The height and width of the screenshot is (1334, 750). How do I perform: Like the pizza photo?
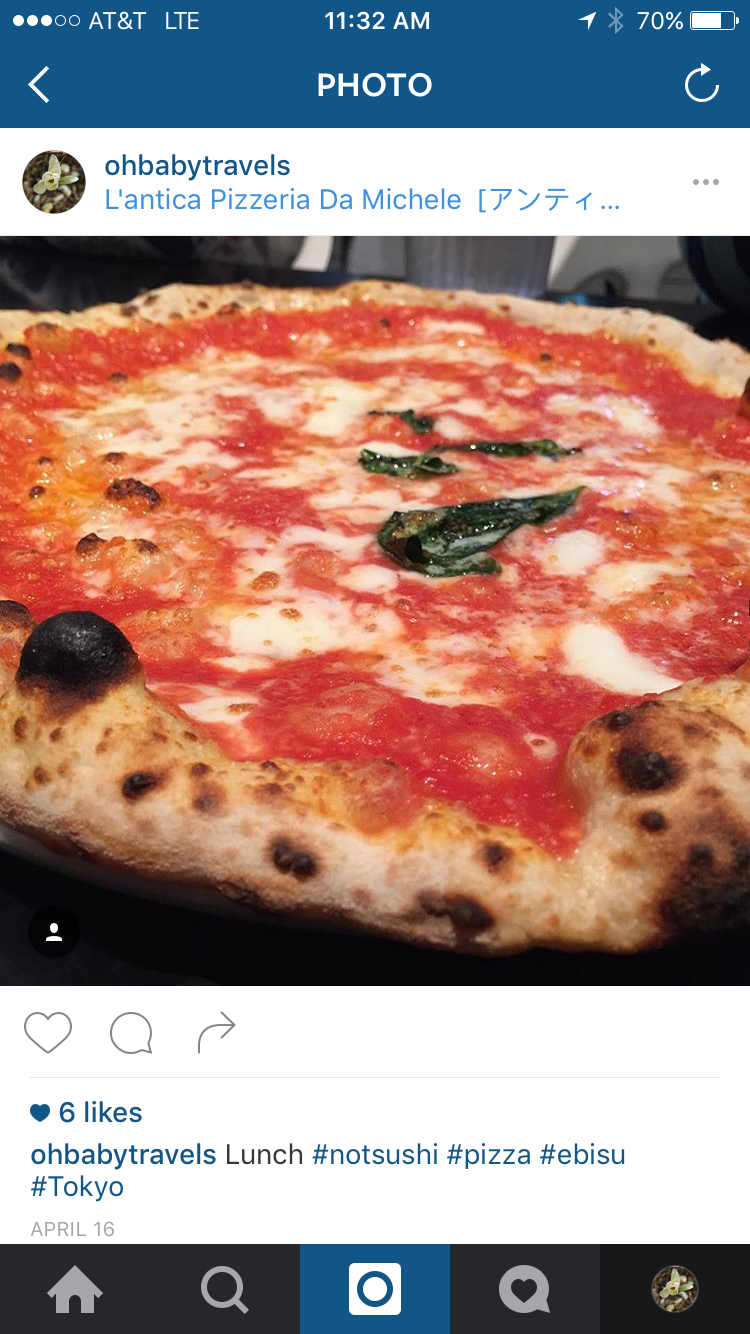[48, 1033]
